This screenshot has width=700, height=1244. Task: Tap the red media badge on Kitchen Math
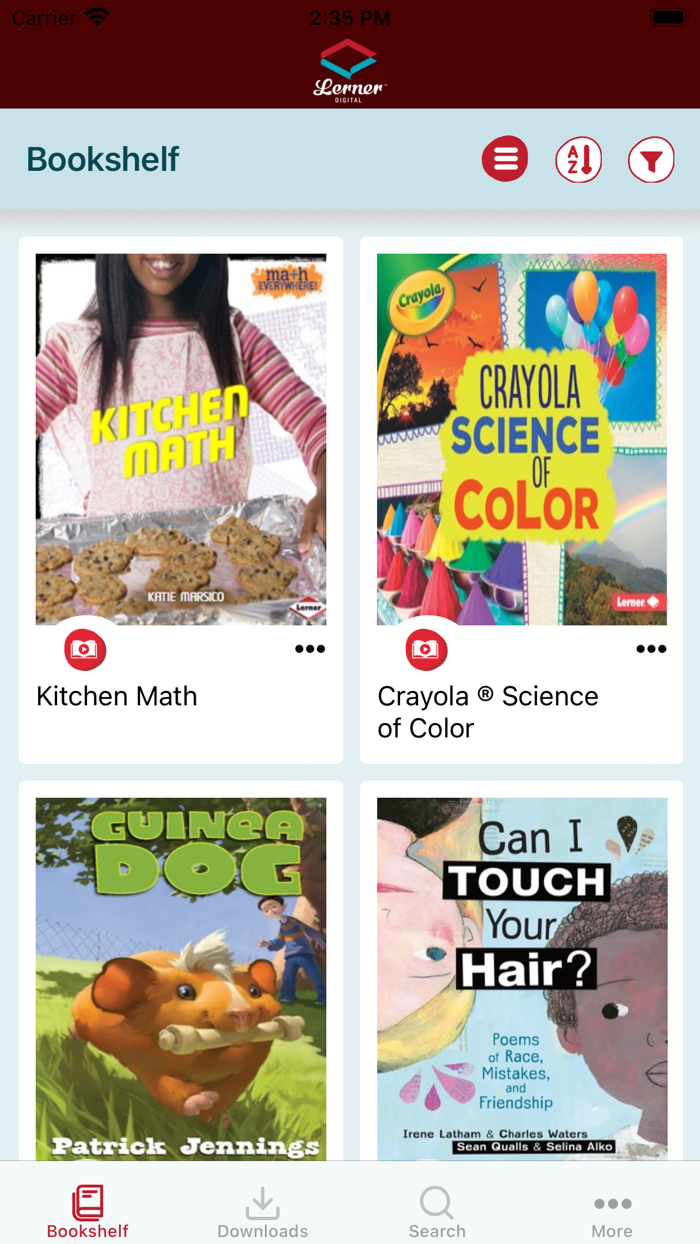pyautogui.click(x=85, y=650)
